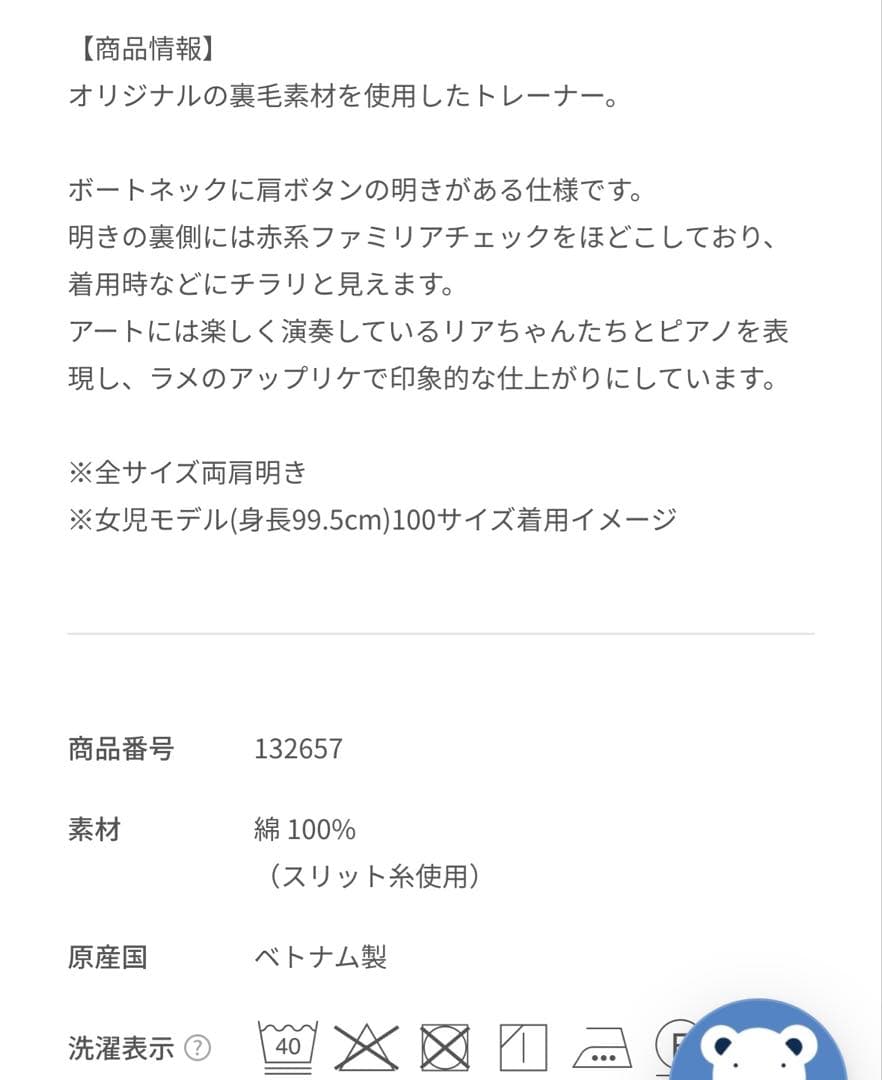Screen dimensions: 882x1080
Task: Click the section divider line
Action: coord(441,632)
